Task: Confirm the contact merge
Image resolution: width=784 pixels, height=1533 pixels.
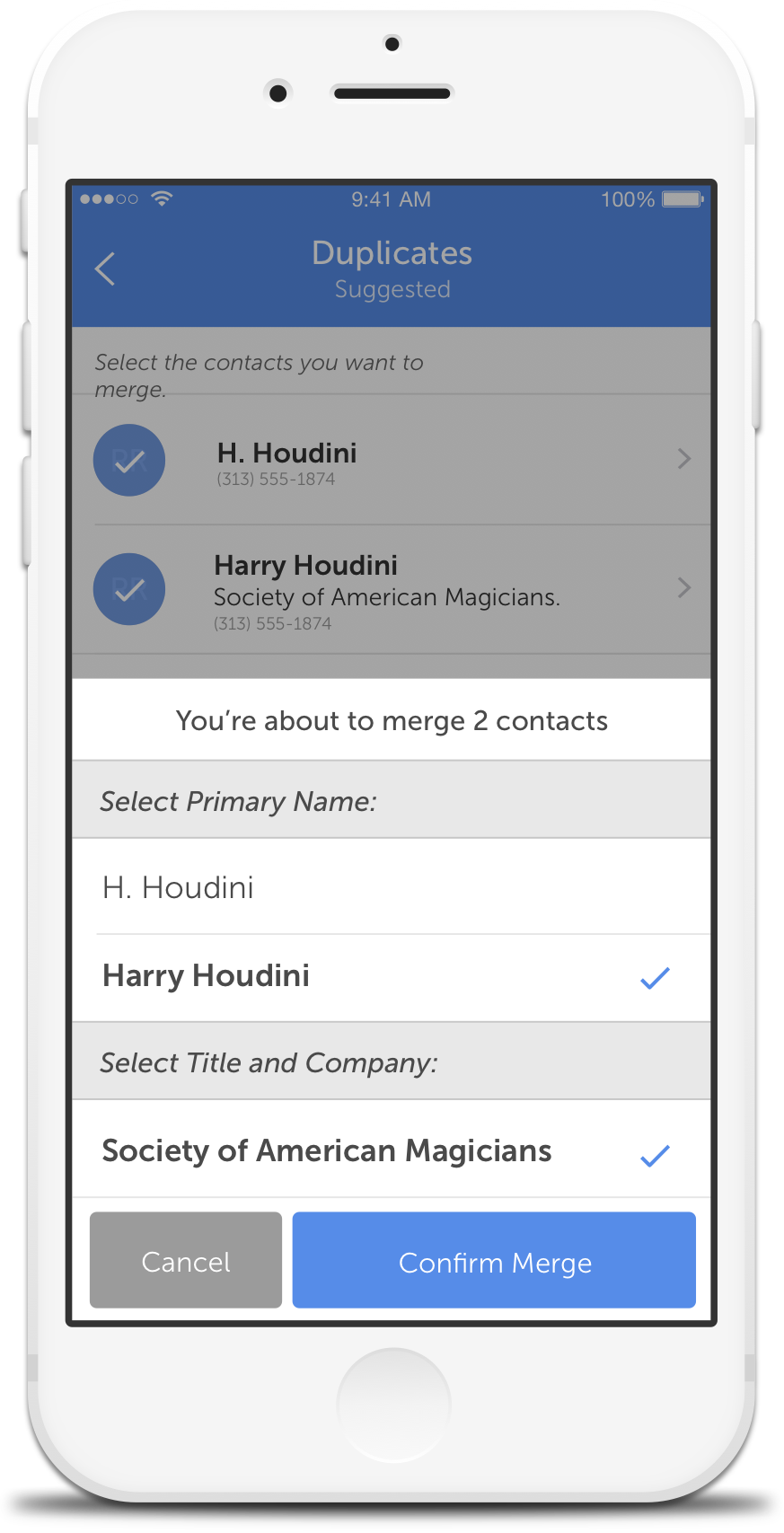Action: (494, 1260)
